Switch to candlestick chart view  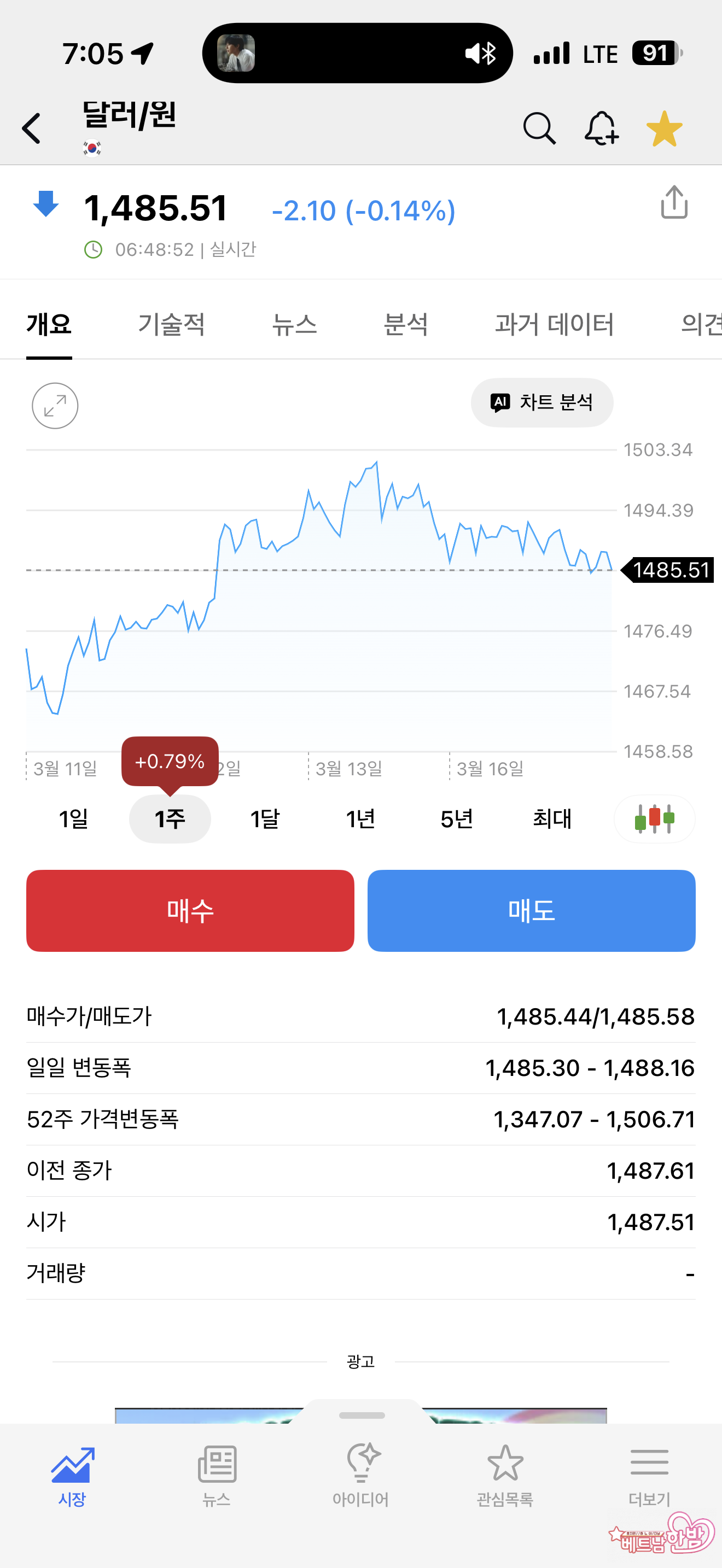pyautogui.click(x=654, y=818)
